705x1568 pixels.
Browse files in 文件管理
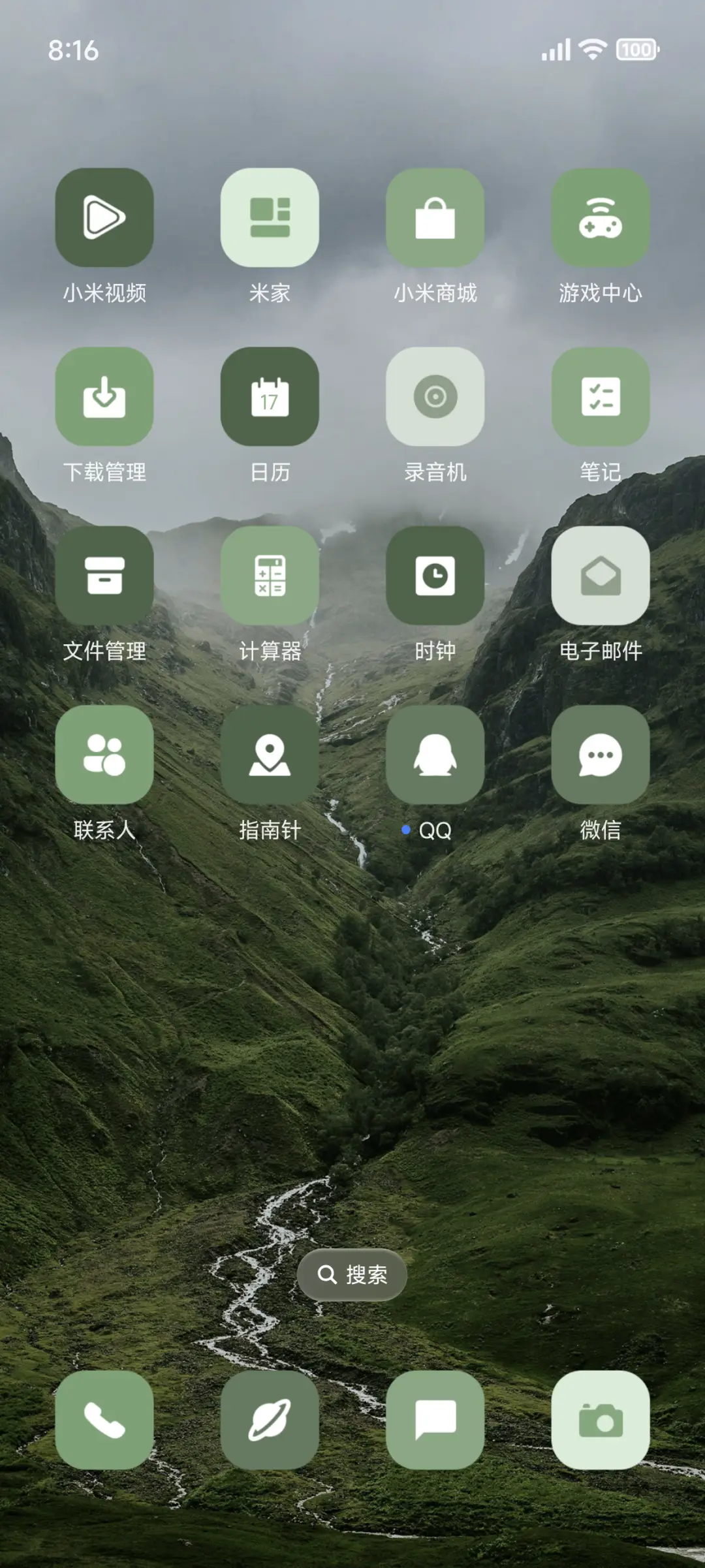click(104, 576)
